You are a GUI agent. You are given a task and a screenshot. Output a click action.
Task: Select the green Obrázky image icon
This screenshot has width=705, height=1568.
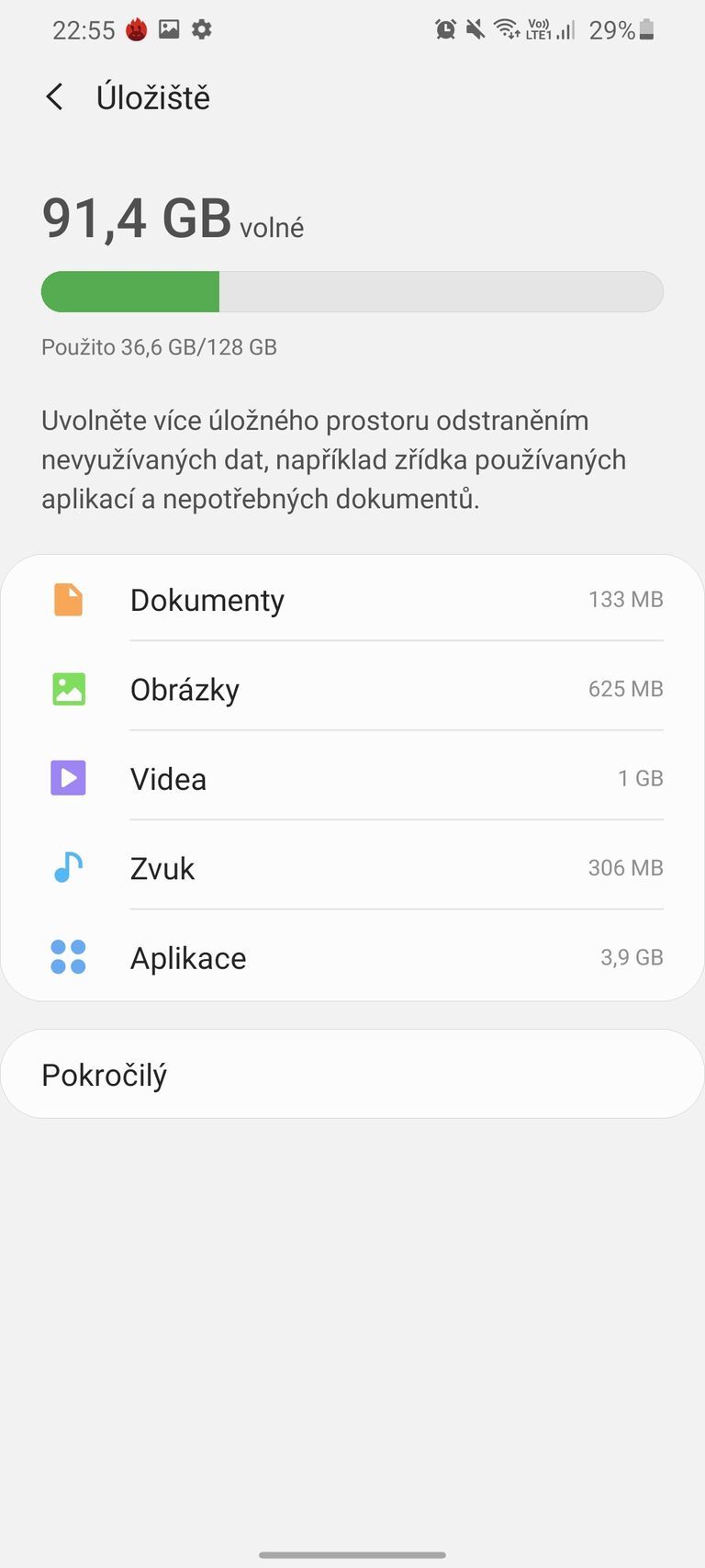click(x=68, y=688)
